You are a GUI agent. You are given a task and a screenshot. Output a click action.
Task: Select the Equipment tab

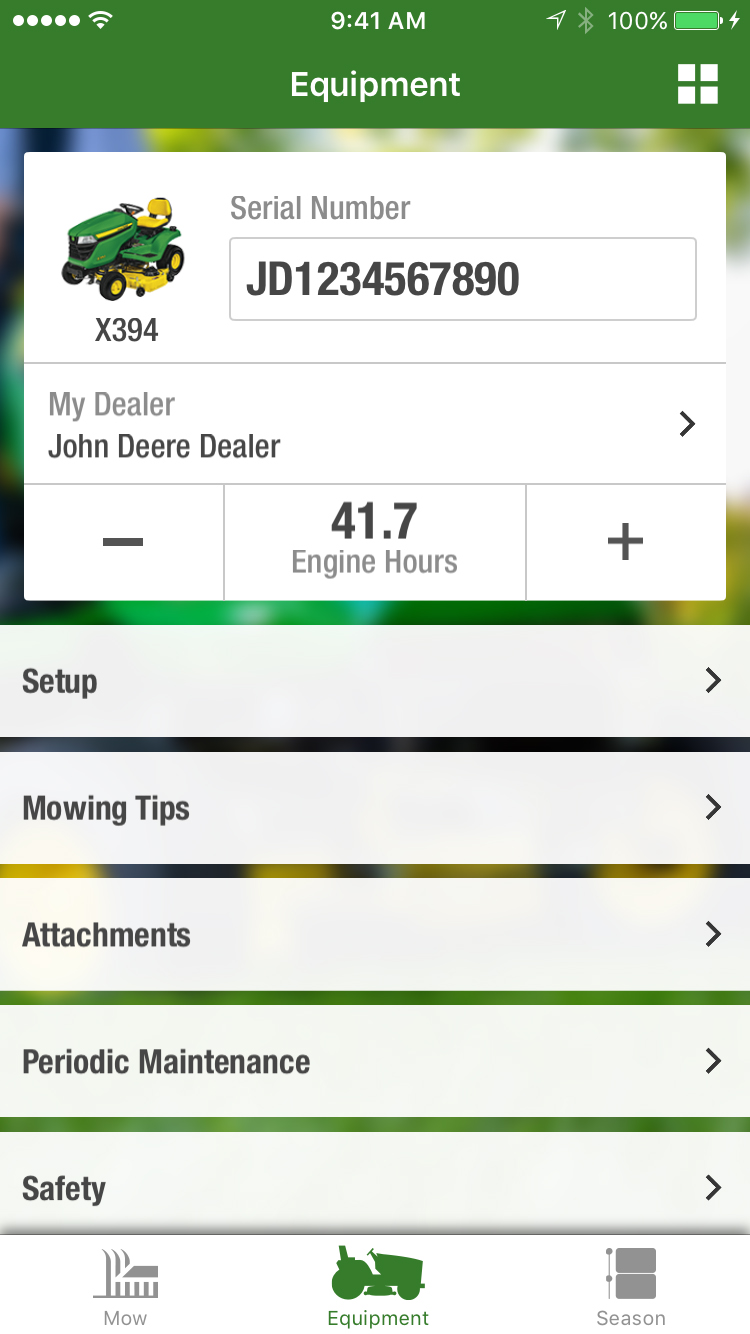pos(377,1286)
